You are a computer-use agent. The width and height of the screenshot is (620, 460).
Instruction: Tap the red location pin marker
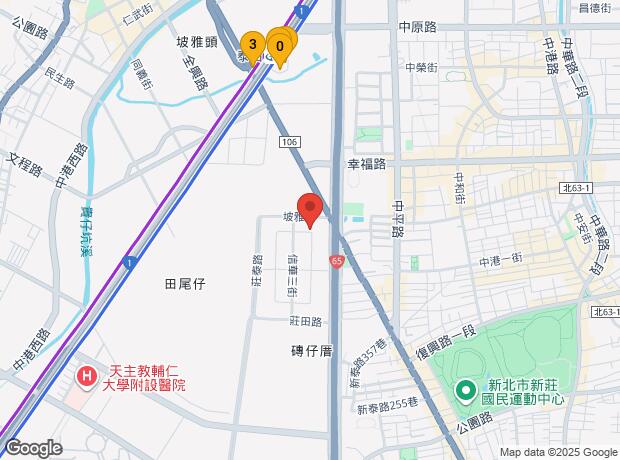click(310, 210)
